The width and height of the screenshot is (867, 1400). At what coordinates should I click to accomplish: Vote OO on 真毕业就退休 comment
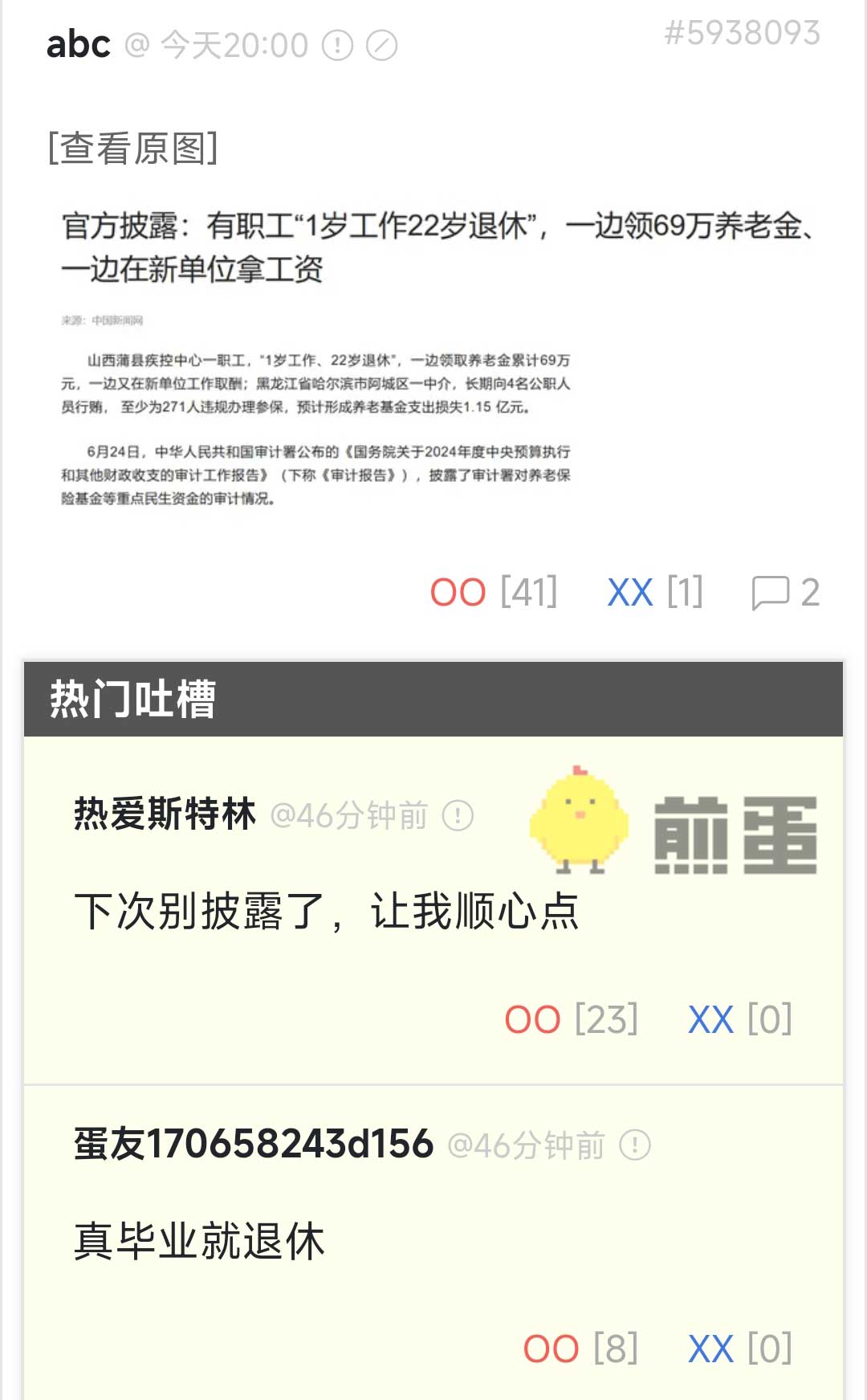[551, 1349]
